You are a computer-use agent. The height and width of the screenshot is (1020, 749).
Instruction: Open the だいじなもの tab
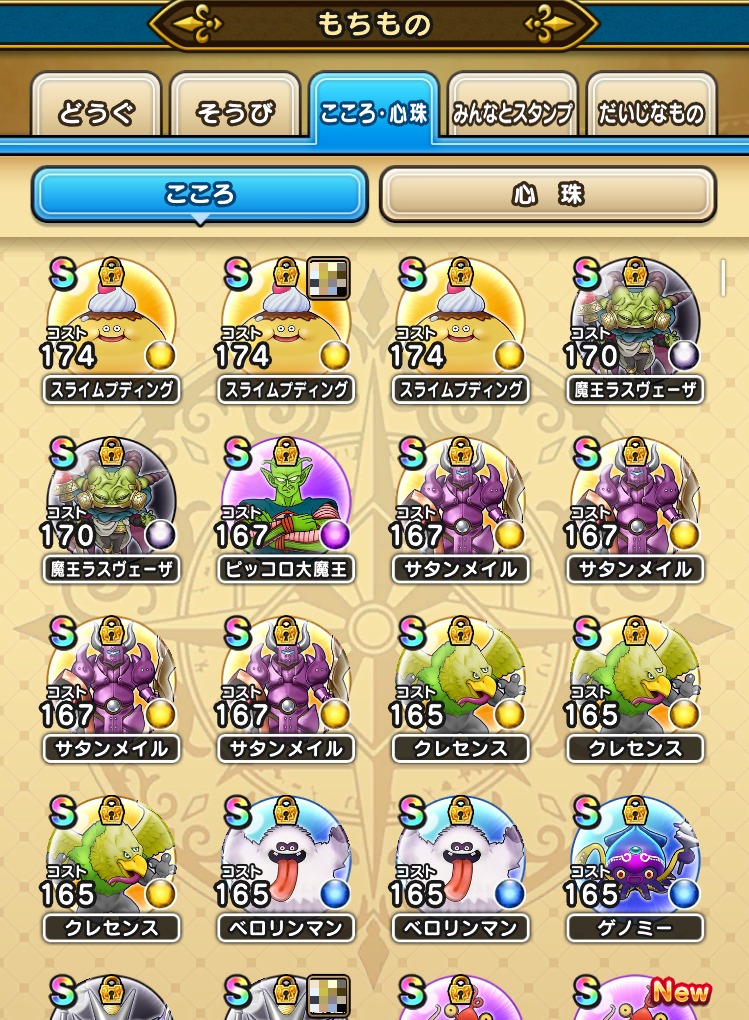pos(651,112)
